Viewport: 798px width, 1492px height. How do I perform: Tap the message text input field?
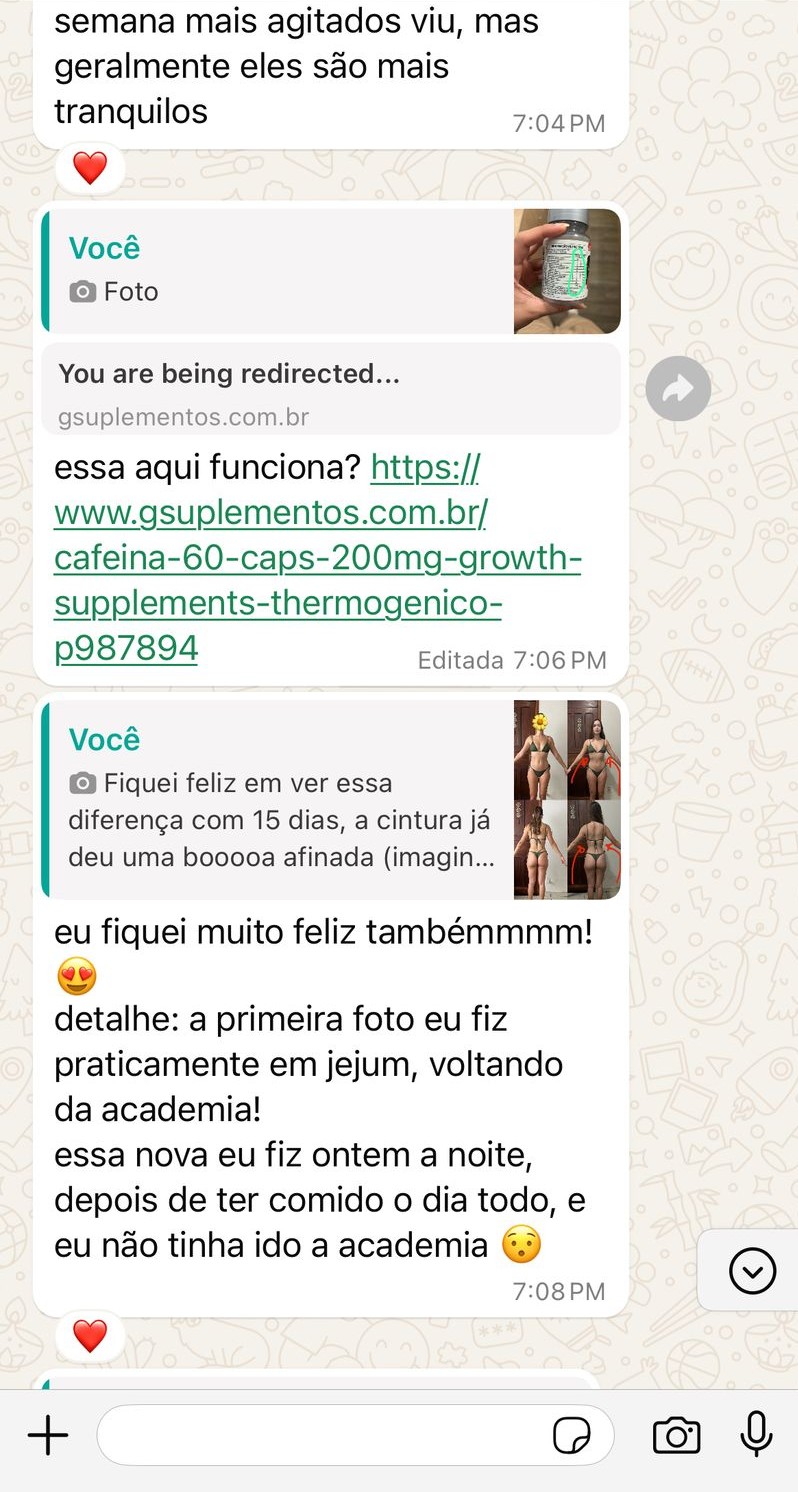(x=320, y=1436)
